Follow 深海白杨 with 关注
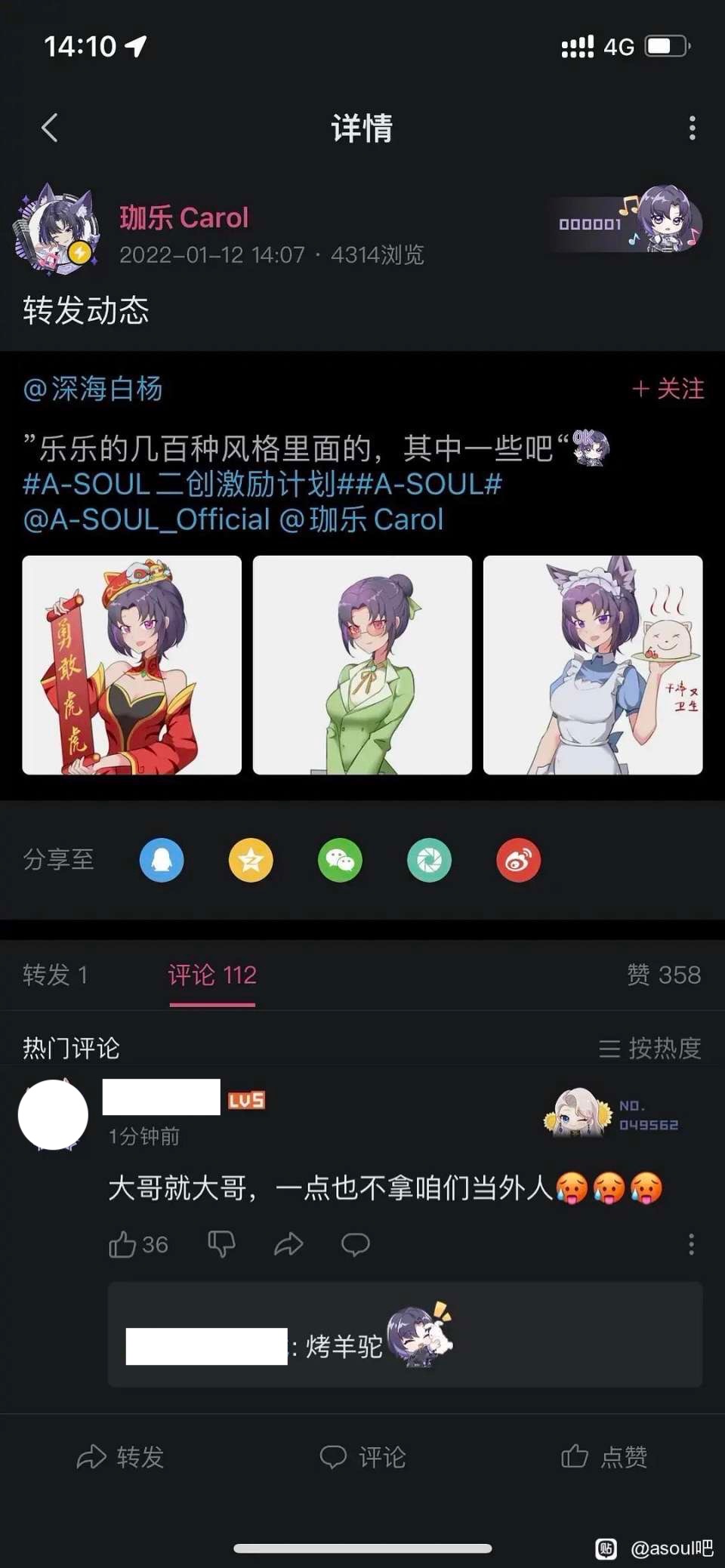 (x=668, y=389)
